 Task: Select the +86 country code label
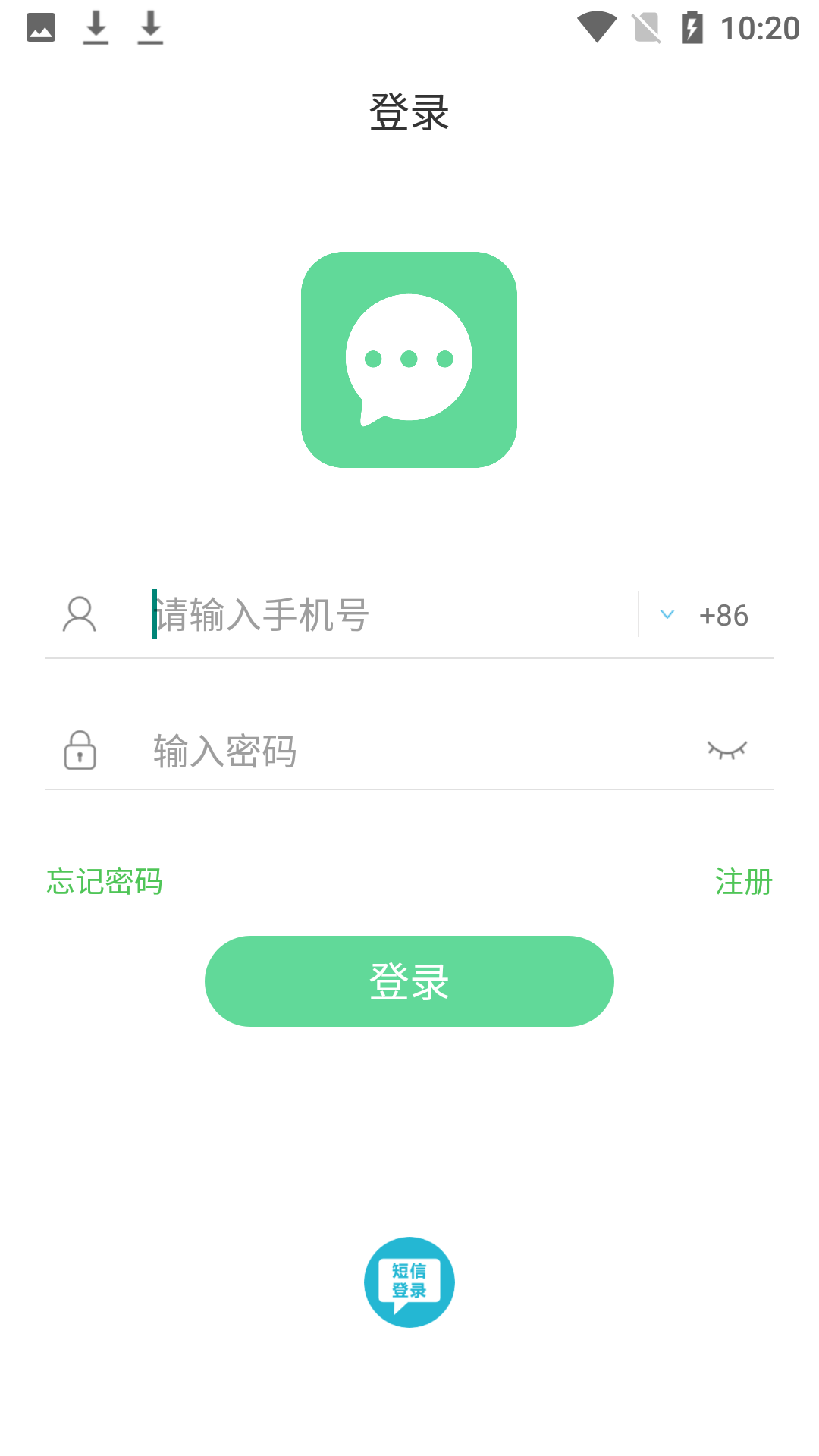pyautogui.click(x=723, y=615)
